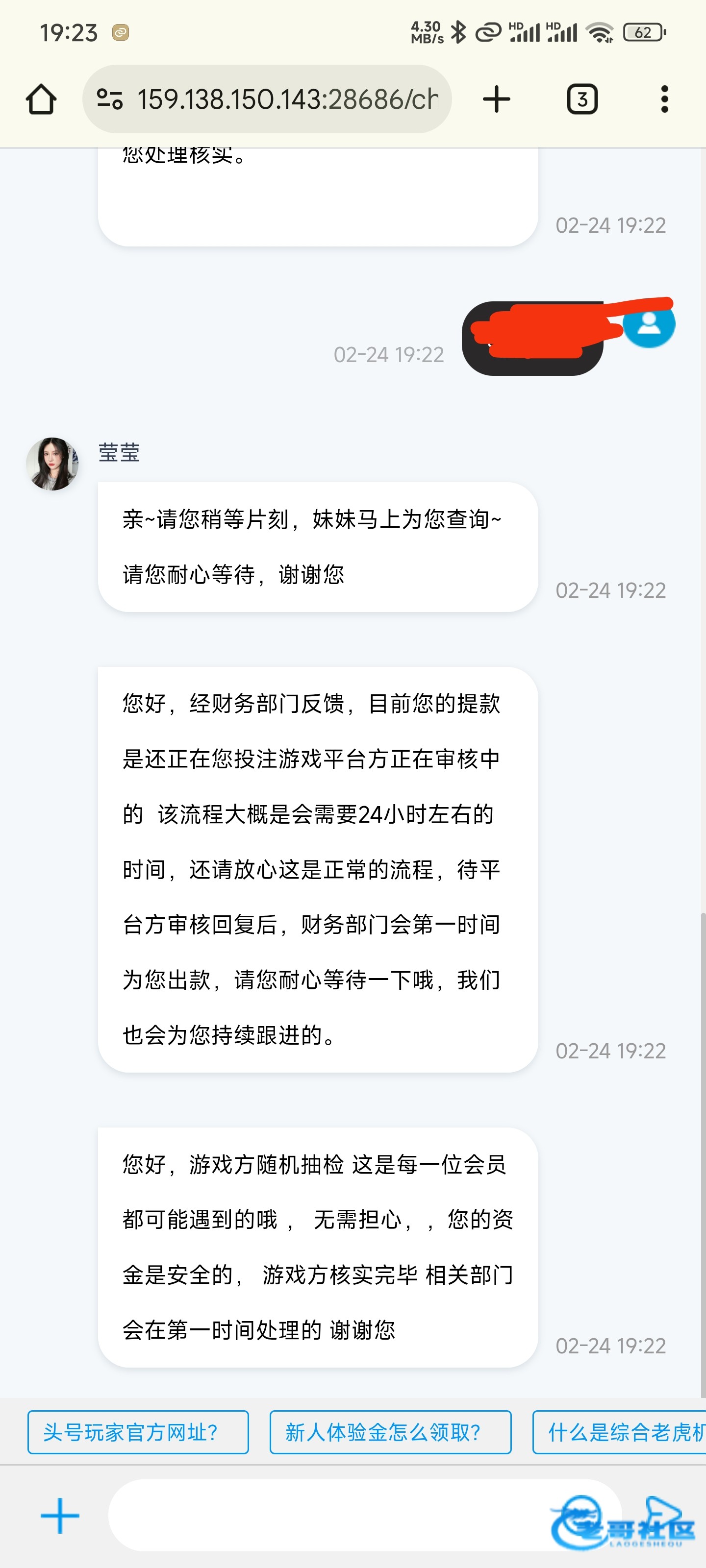Open the tab switcher showing 3
The width and height of the screenshot is (706, 1568).
[x=582, y=99]
